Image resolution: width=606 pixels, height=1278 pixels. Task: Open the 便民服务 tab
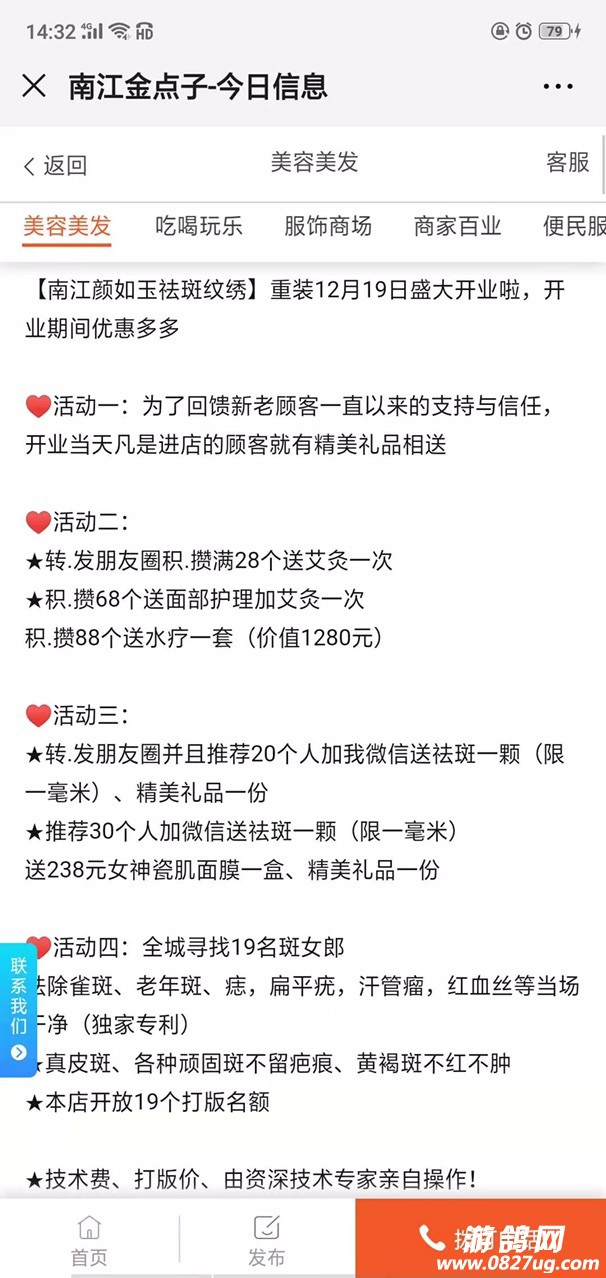click(575, 226)
